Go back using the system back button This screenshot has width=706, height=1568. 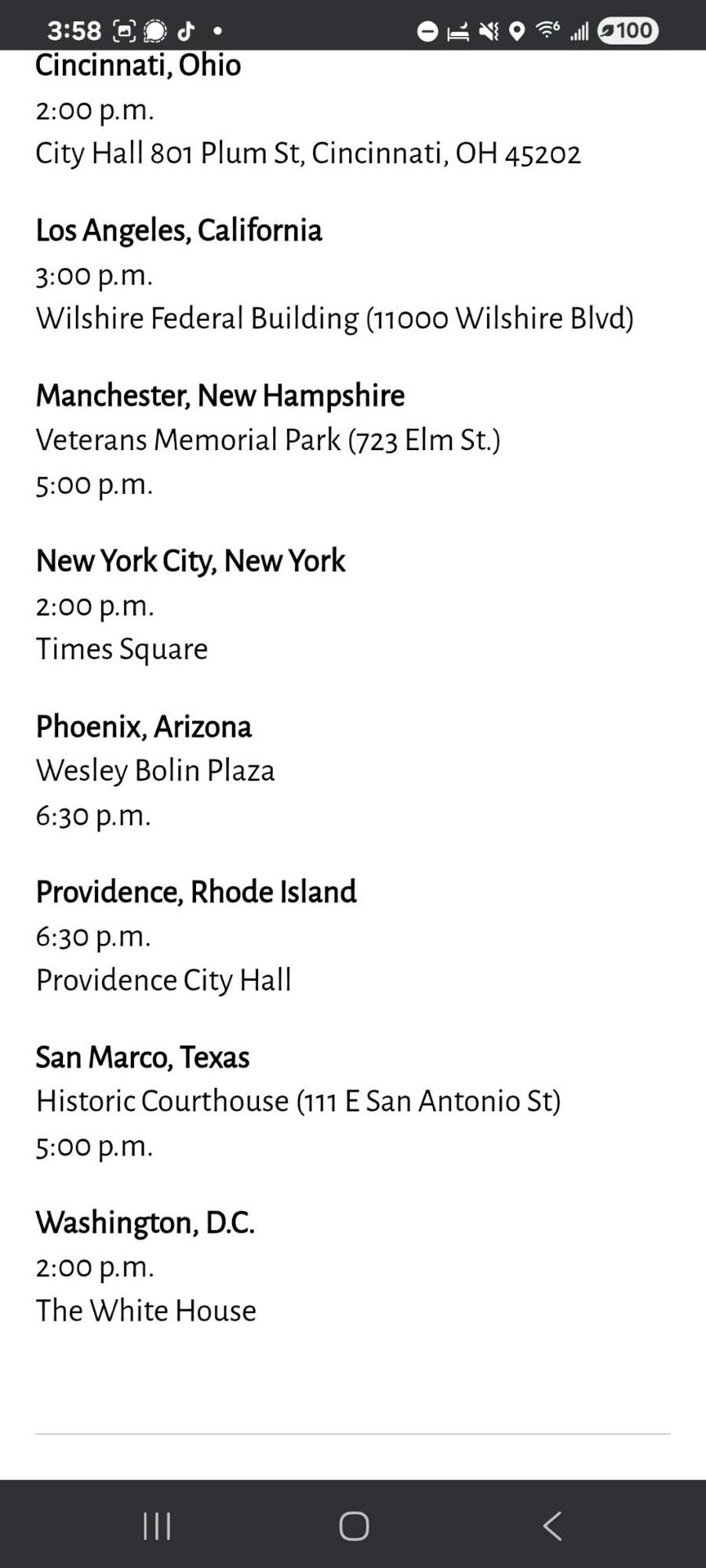(x=552, y=1526)
